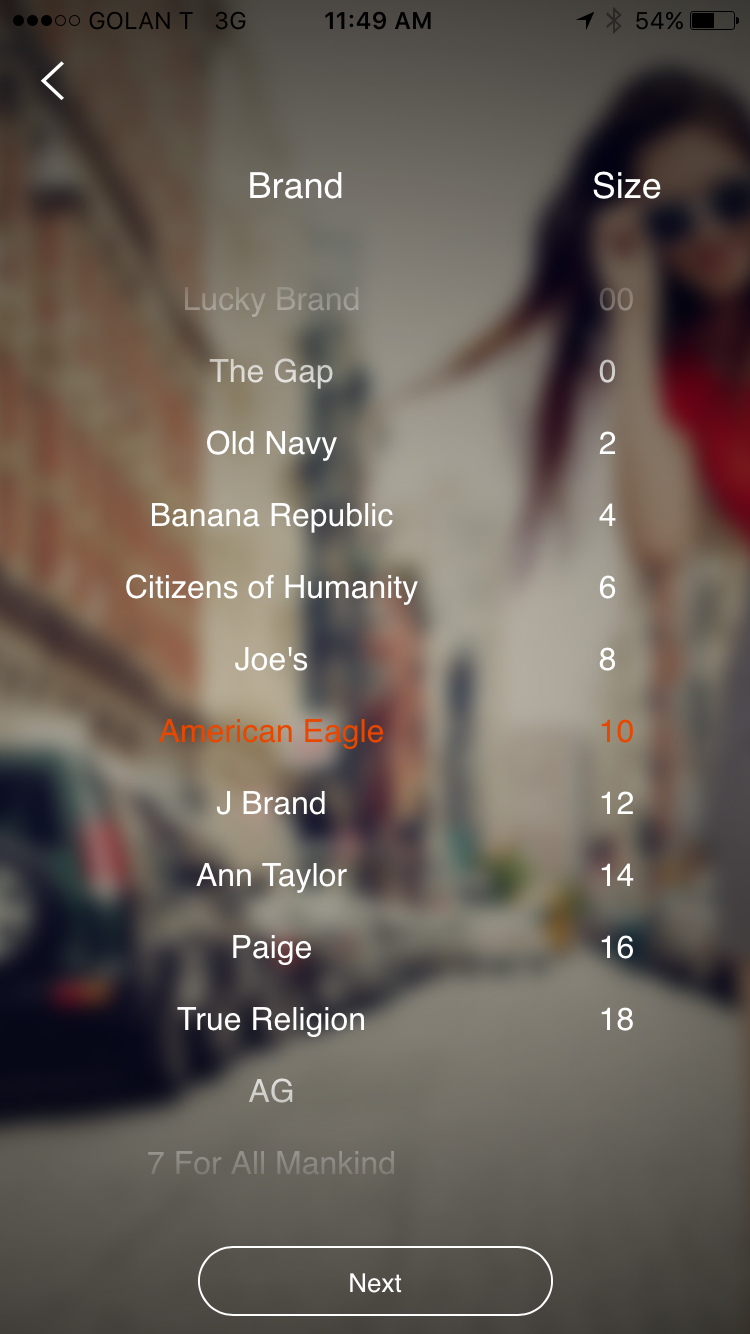Pick the AG brand

click(271, 1092)
